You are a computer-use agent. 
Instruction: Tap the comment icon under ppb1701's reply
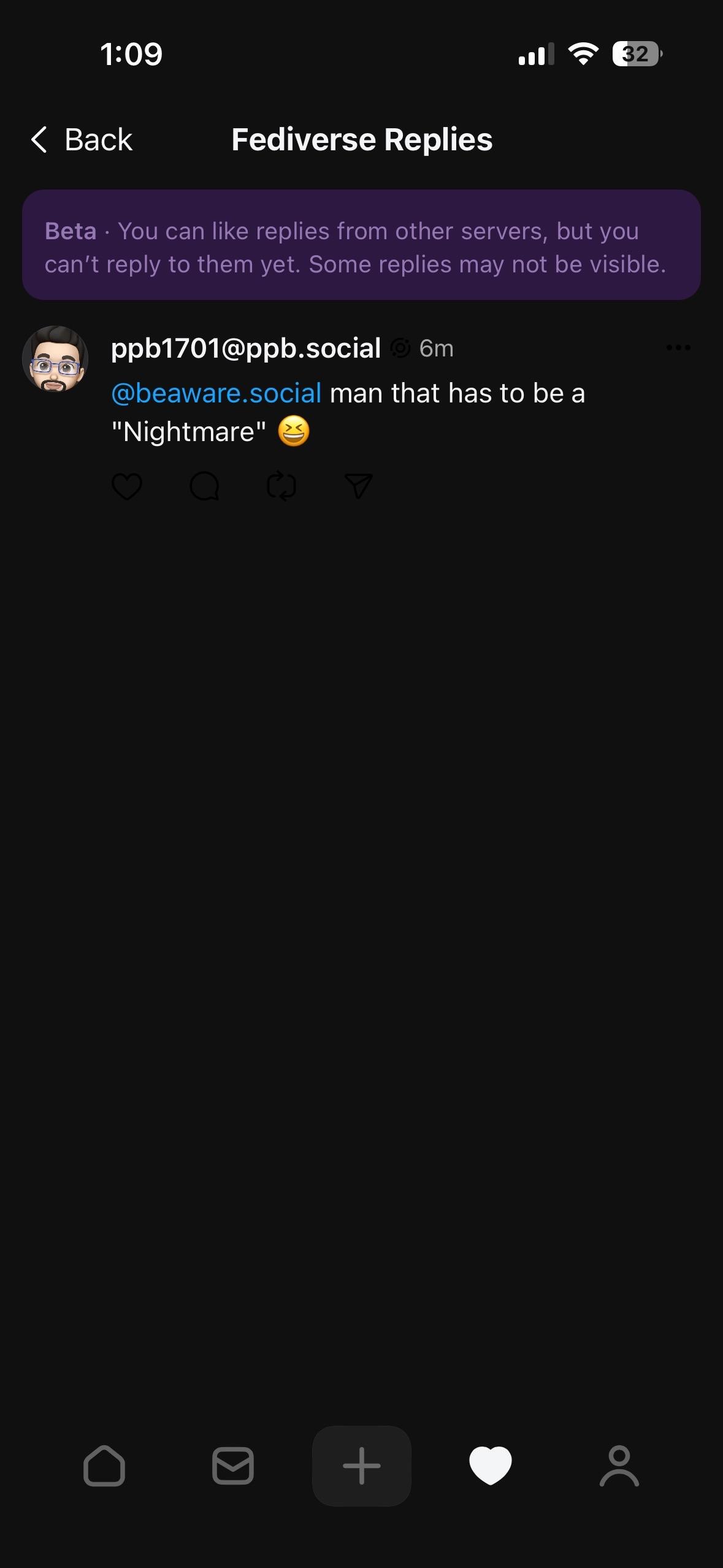(x=204, y=486)
